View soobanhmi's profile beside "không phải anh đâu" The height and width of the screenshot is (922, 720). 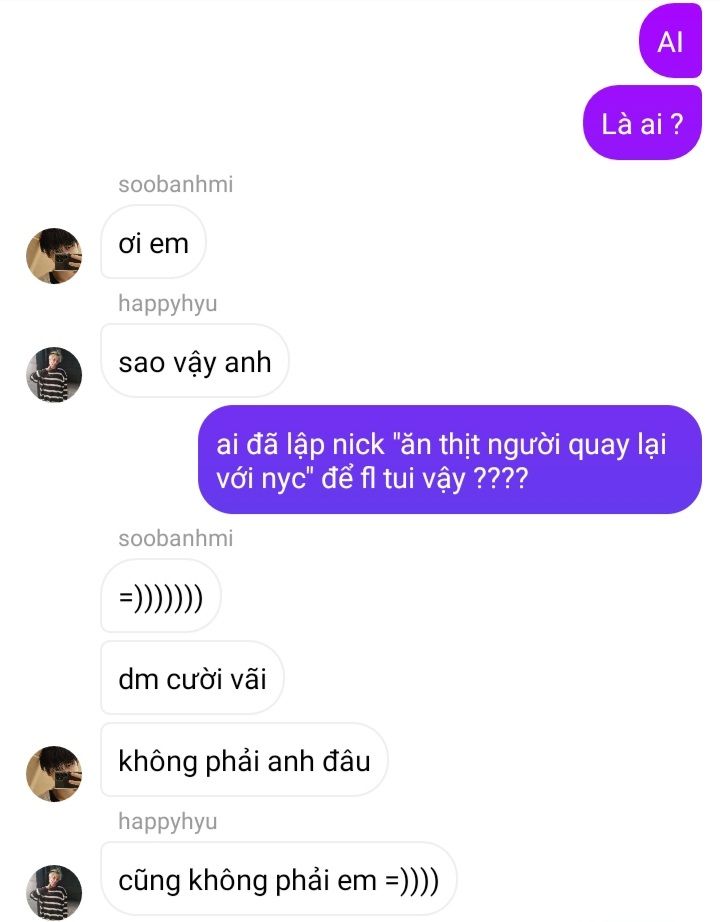pyautogui.click(x=53, y=774)
